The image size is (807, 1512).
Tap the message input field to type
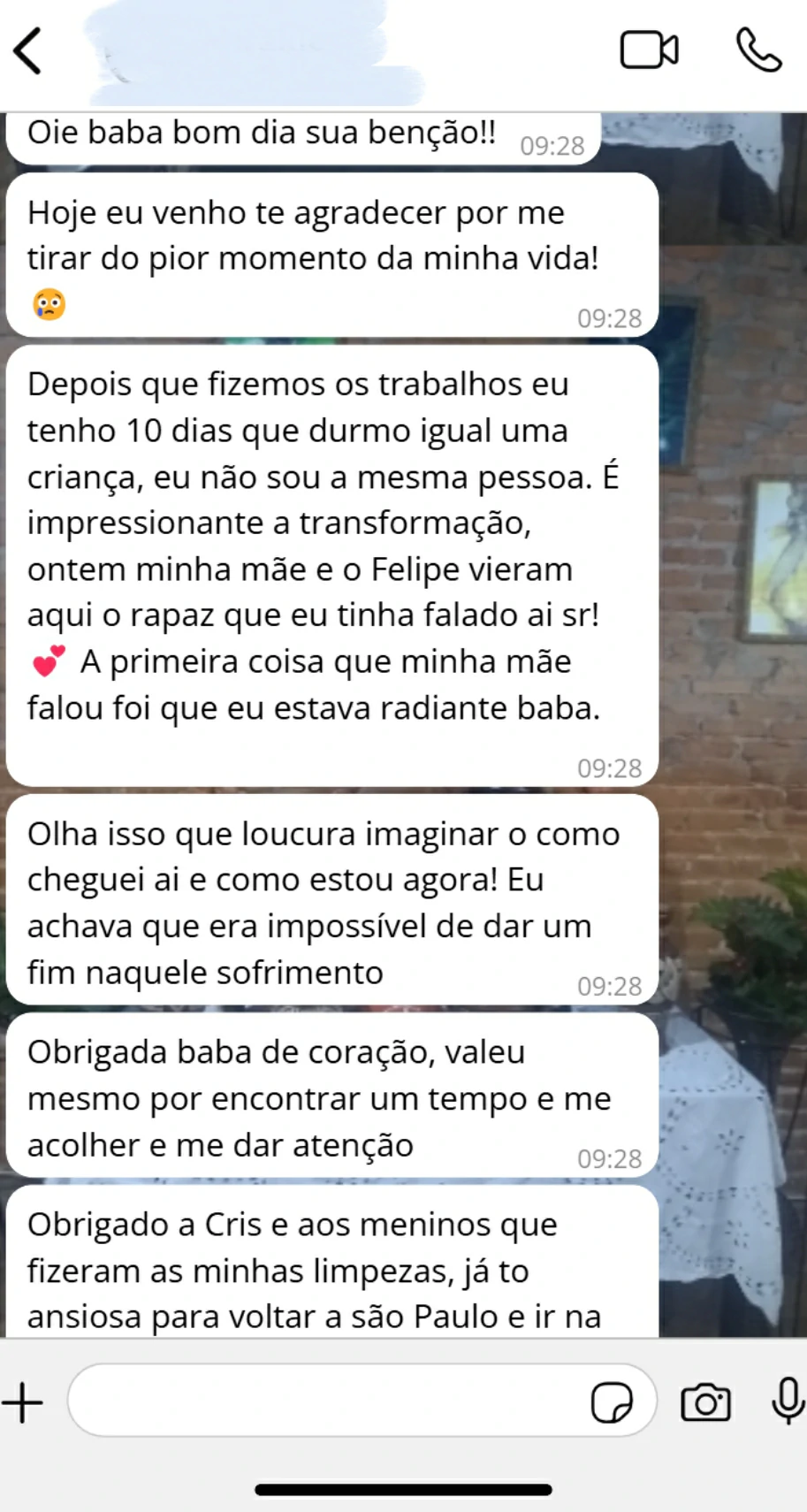(336, 1401)
